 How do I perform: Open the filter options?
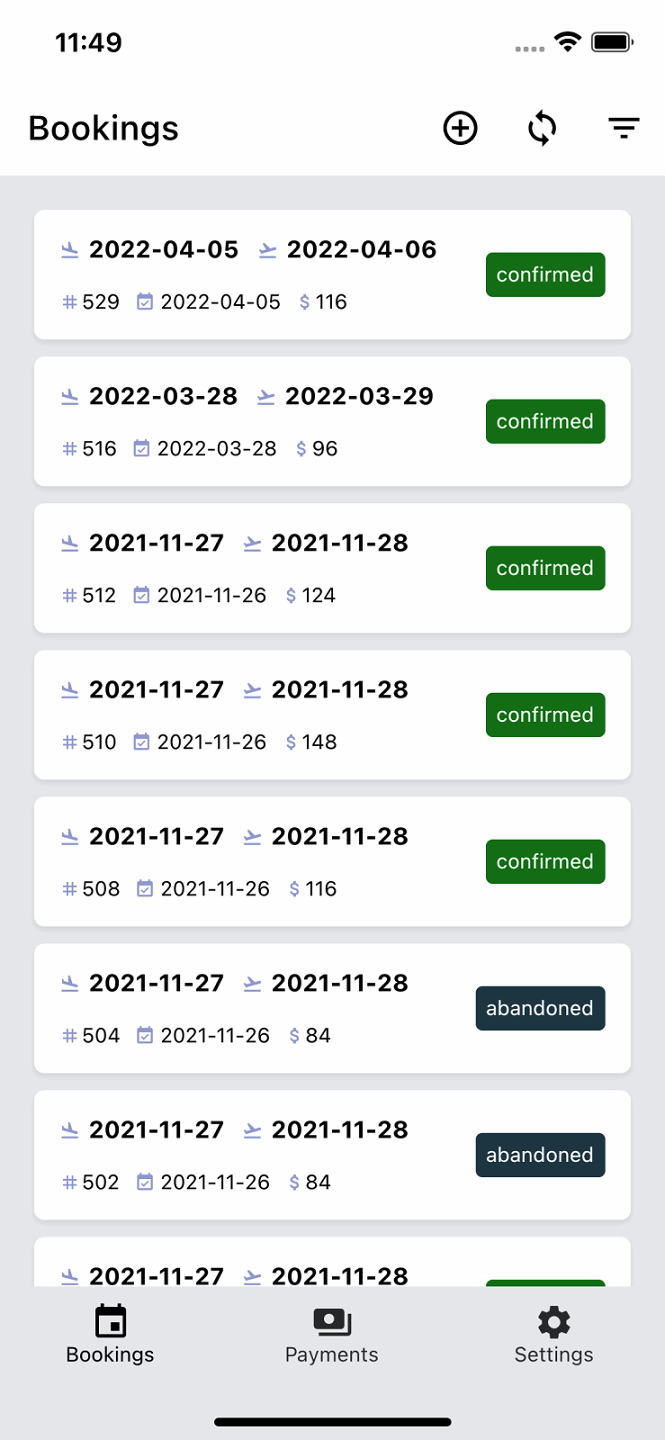624,128
